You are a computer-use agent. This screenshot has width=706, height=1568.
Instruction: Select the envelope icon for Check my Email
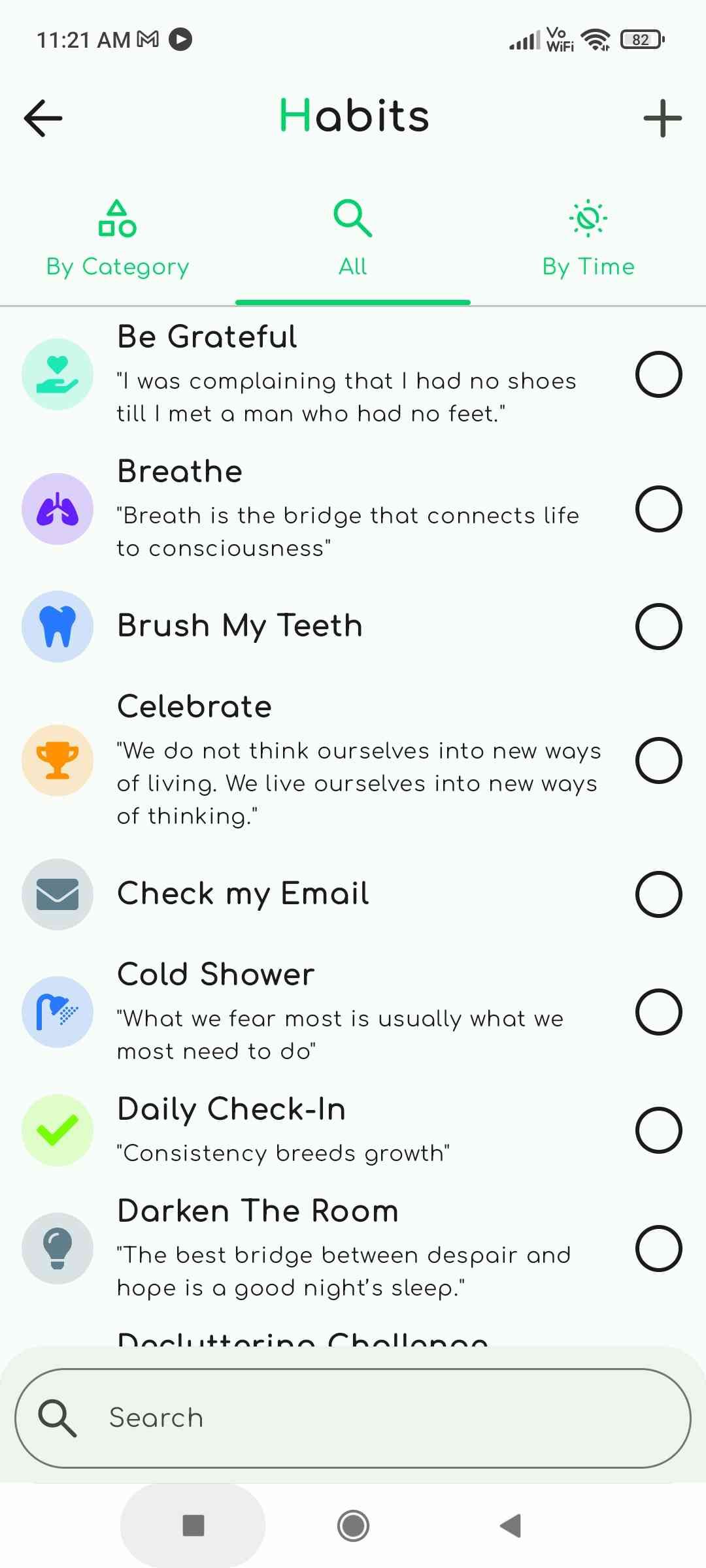[x=57, y=894]
